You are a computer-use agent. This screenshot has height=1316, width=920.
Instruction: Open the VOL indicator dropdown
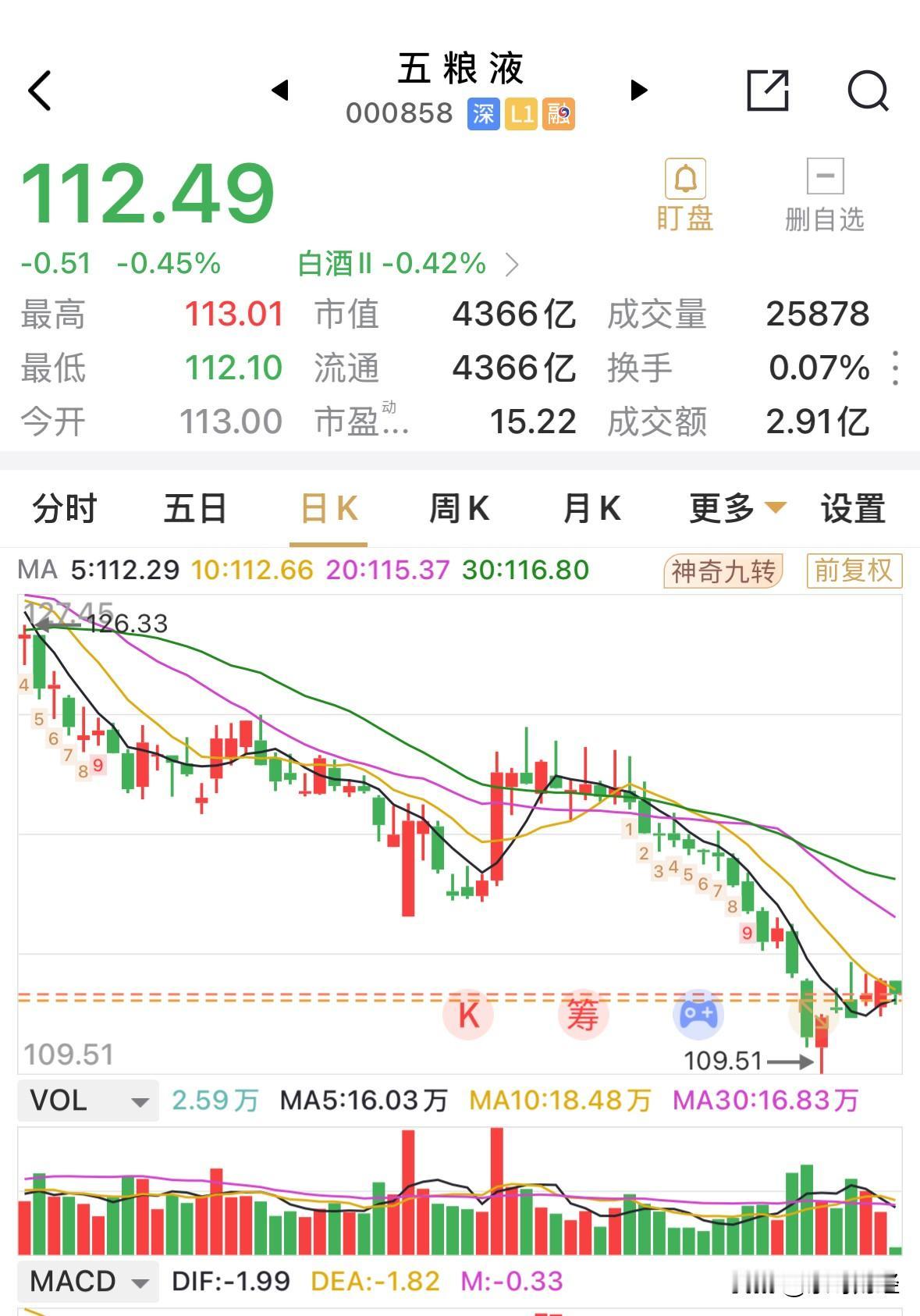point(87,1101)
